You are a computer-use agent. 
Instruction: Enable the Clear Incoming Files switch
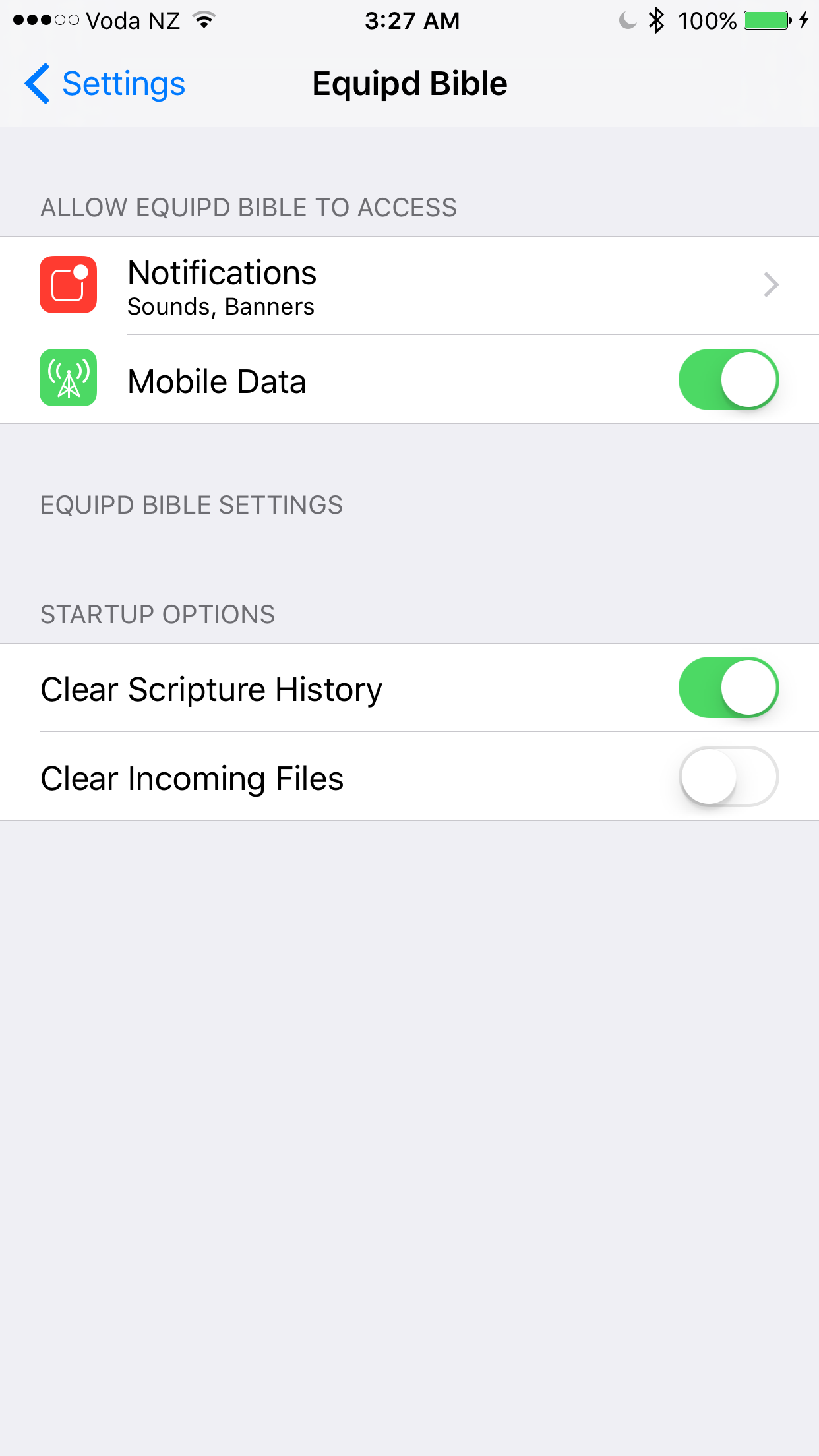tap(728, 777)
